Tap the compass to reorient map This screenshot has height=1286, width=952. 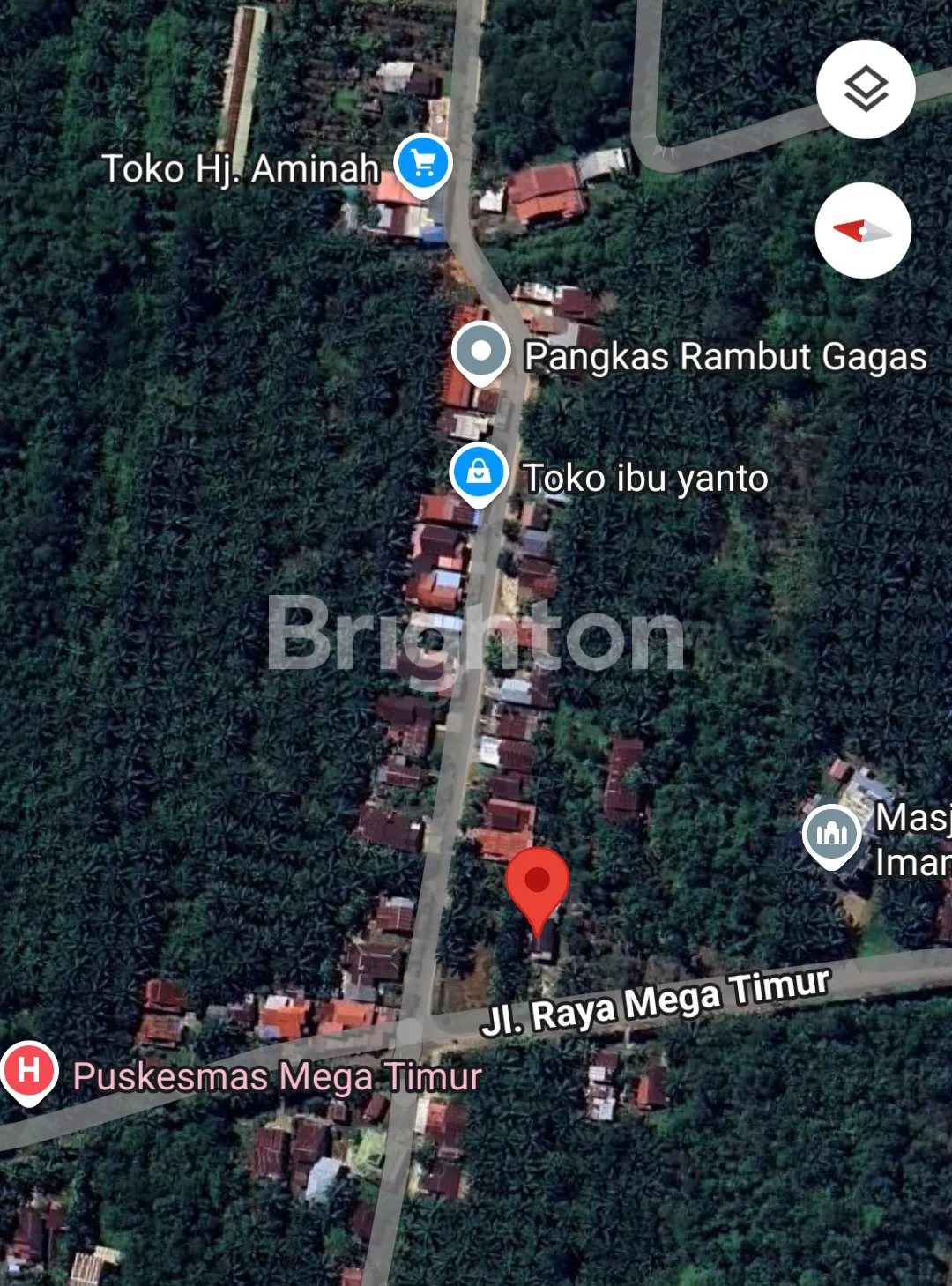tap(863, 231)
